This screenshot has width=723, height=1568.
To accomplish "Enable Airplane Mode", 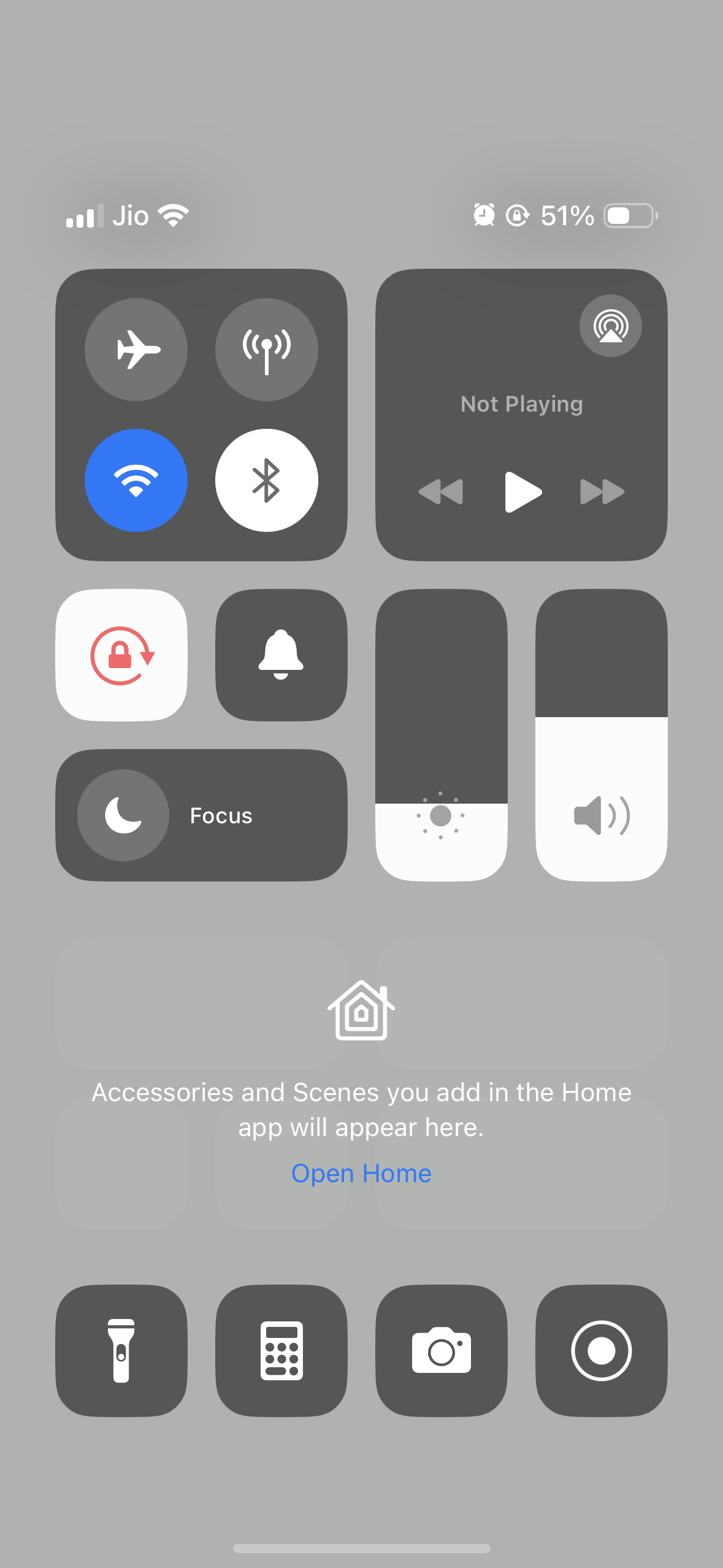I will pos(136,350).
